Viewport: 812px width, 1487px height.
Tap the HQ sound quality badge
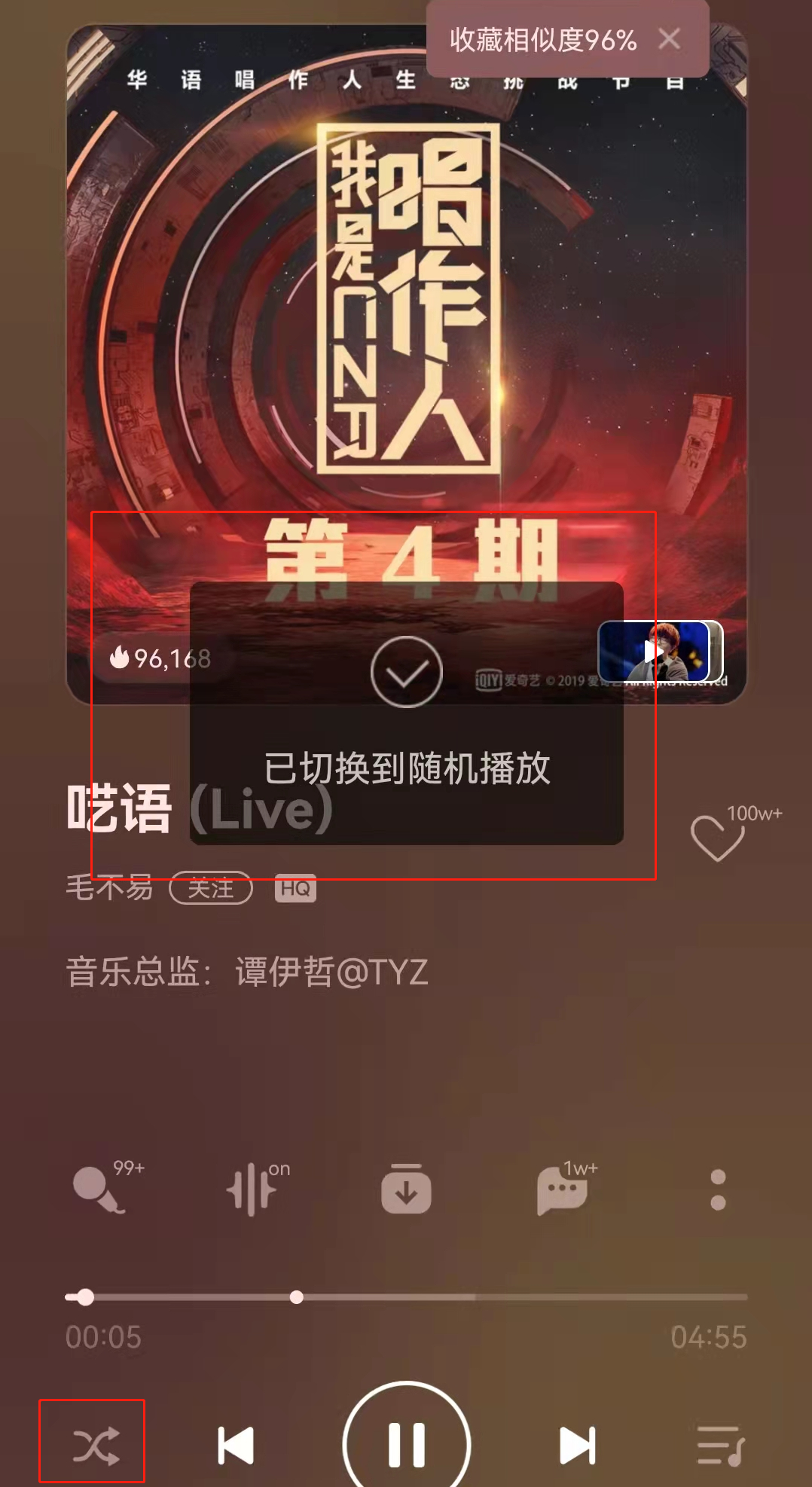295,889
